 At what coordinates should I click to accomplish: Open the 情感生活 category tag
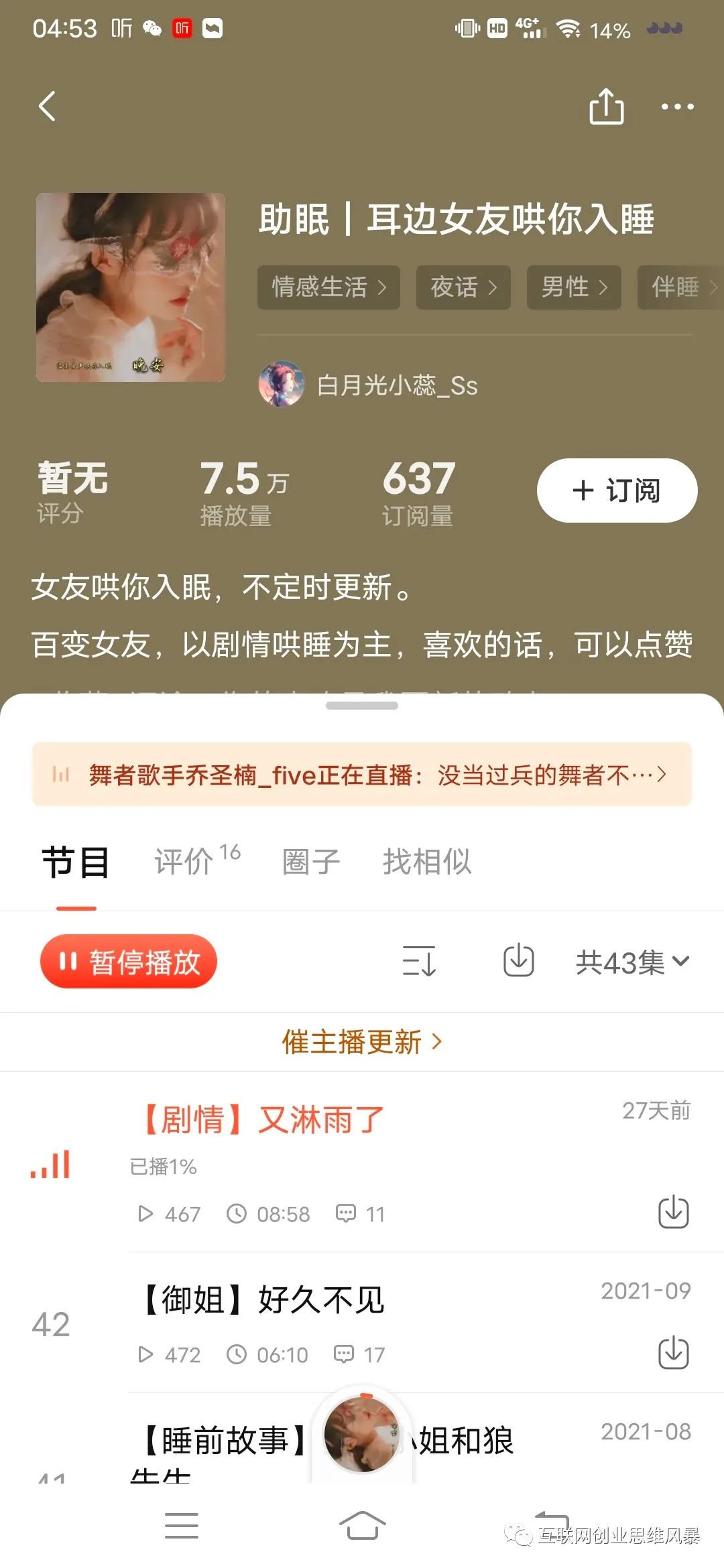(x=328, y=287)
